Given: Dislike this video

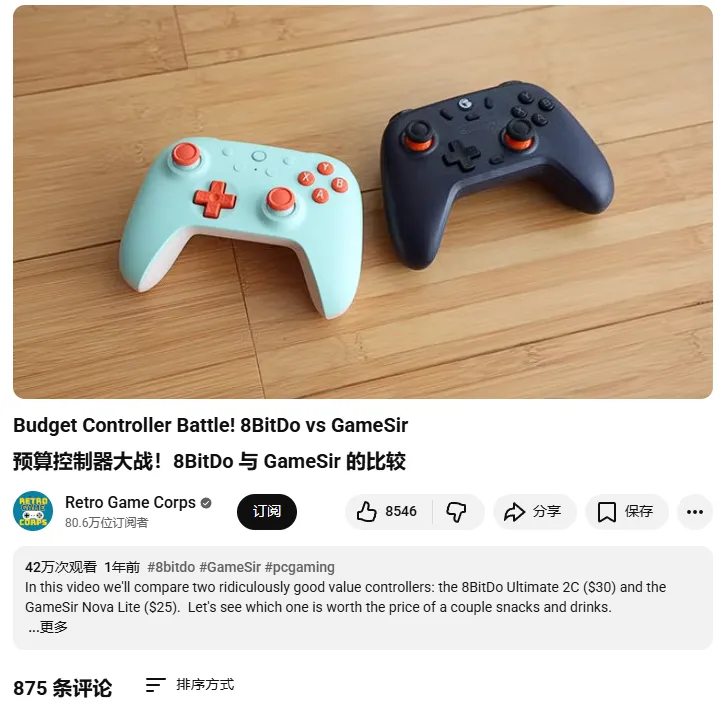Looking at the screenshot, I should 457,511.
